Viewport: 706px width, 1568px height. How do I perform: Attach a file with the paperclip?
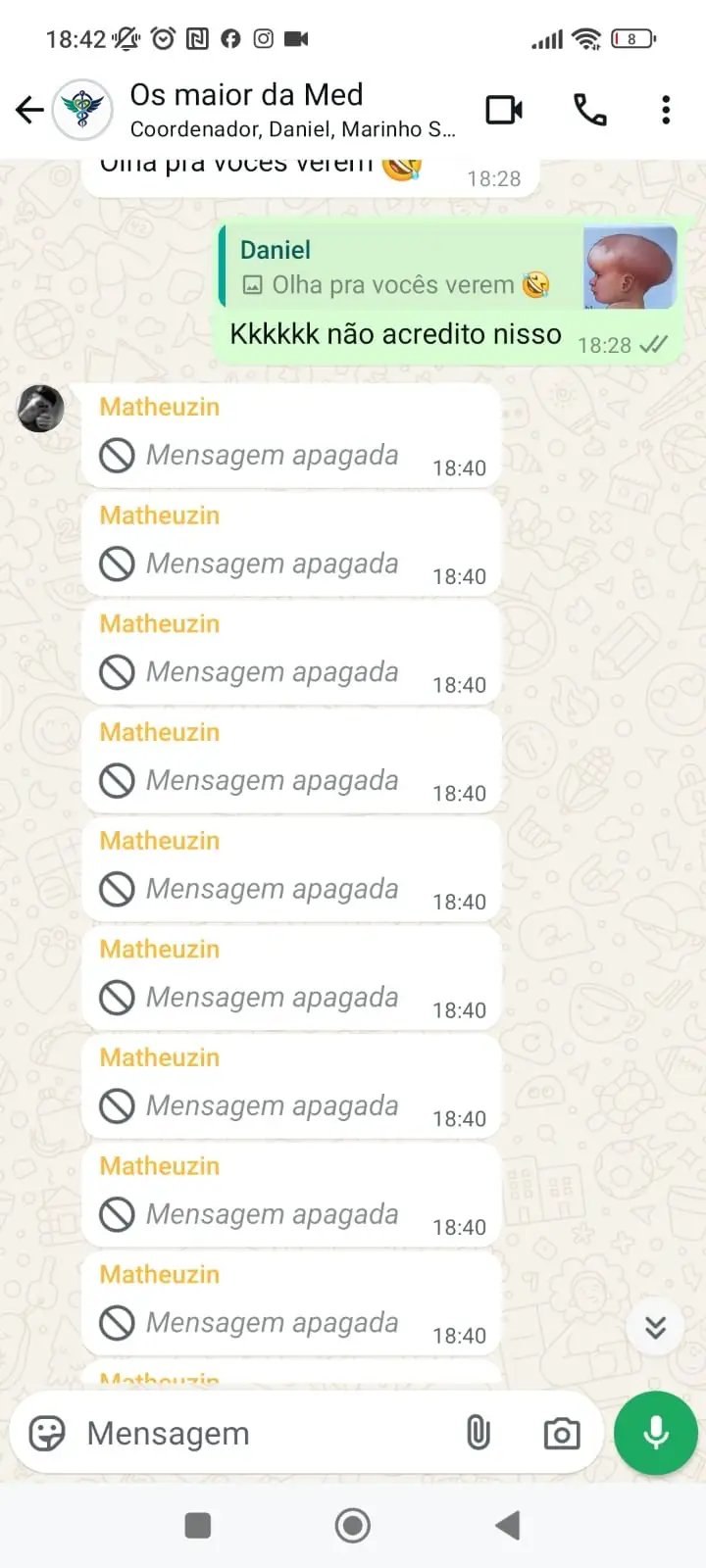pyautogui.click(x=478, y=1434)
